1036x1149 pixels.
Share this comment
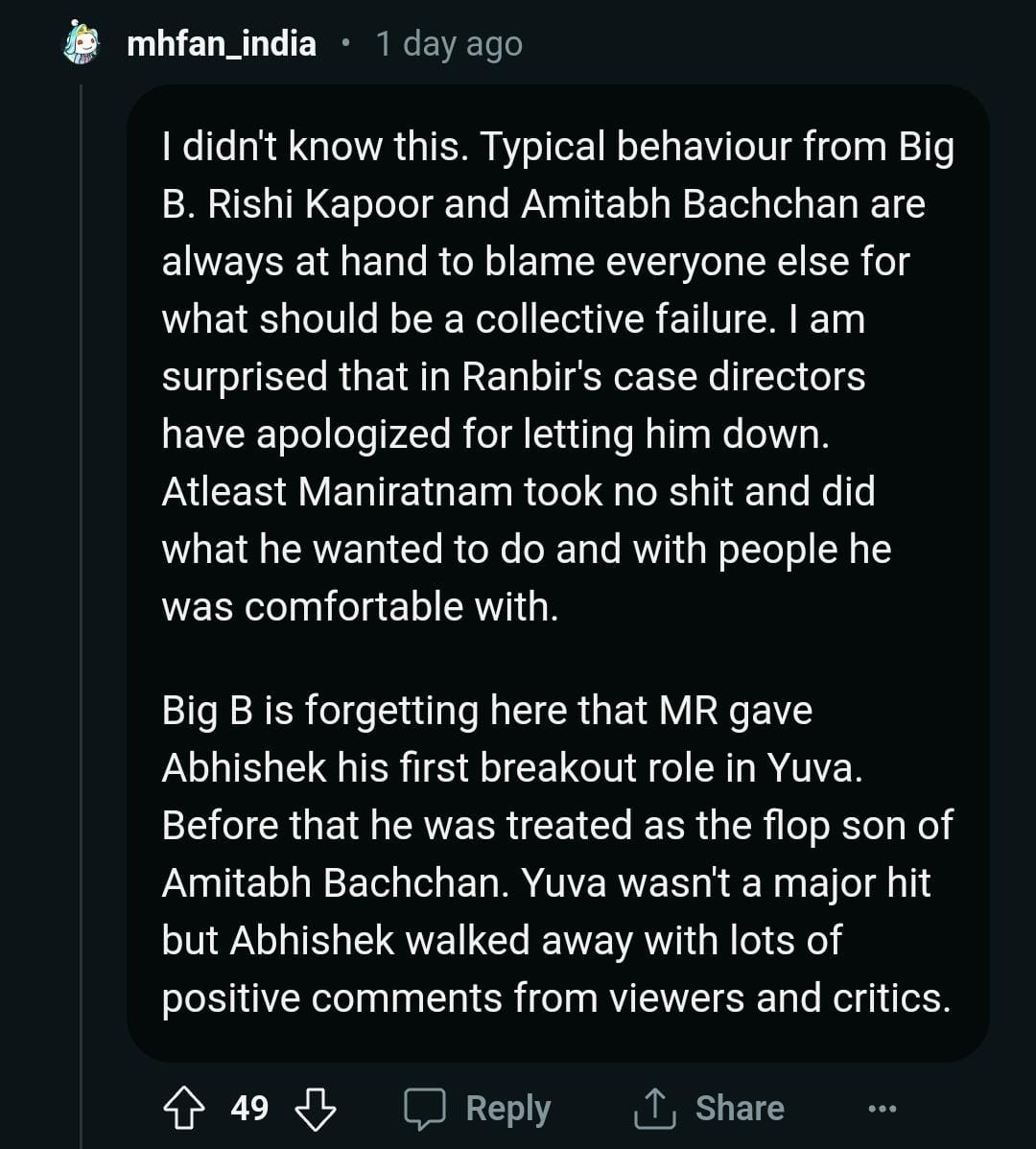click(709, 1109)
